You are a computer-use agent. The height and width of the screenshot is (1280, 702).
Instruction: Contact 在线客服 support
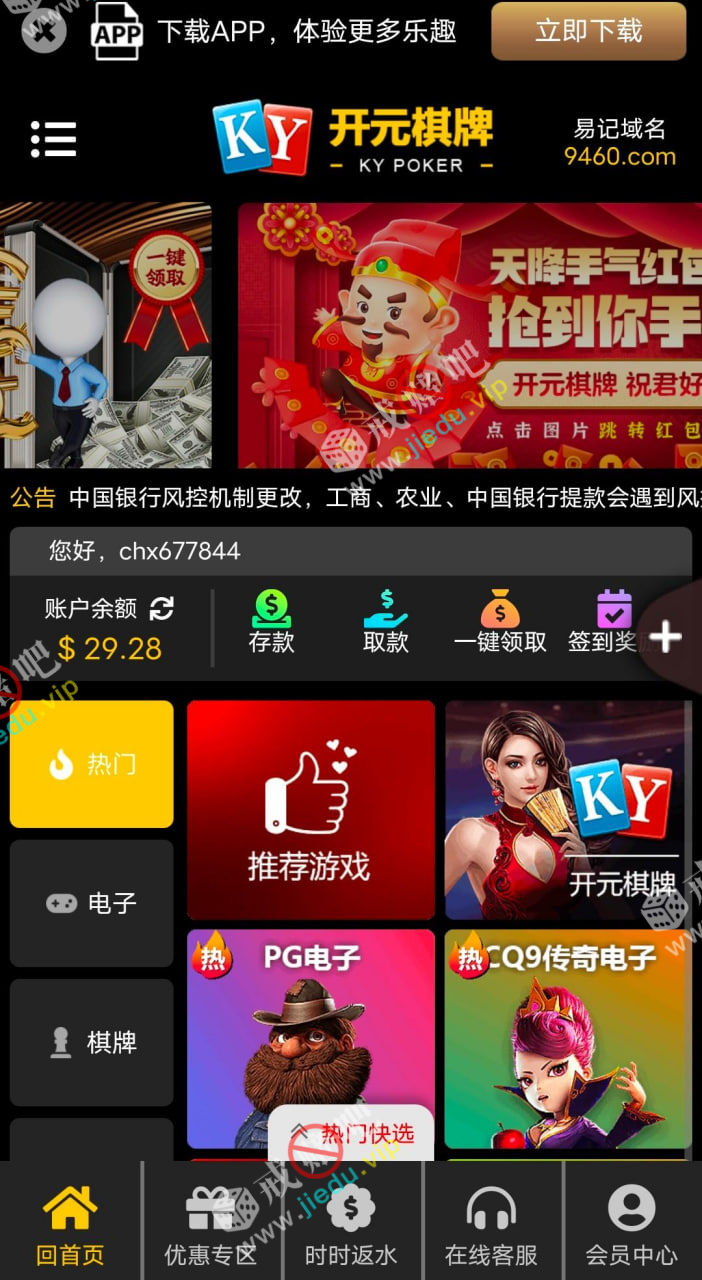[x=491, y=1222]
